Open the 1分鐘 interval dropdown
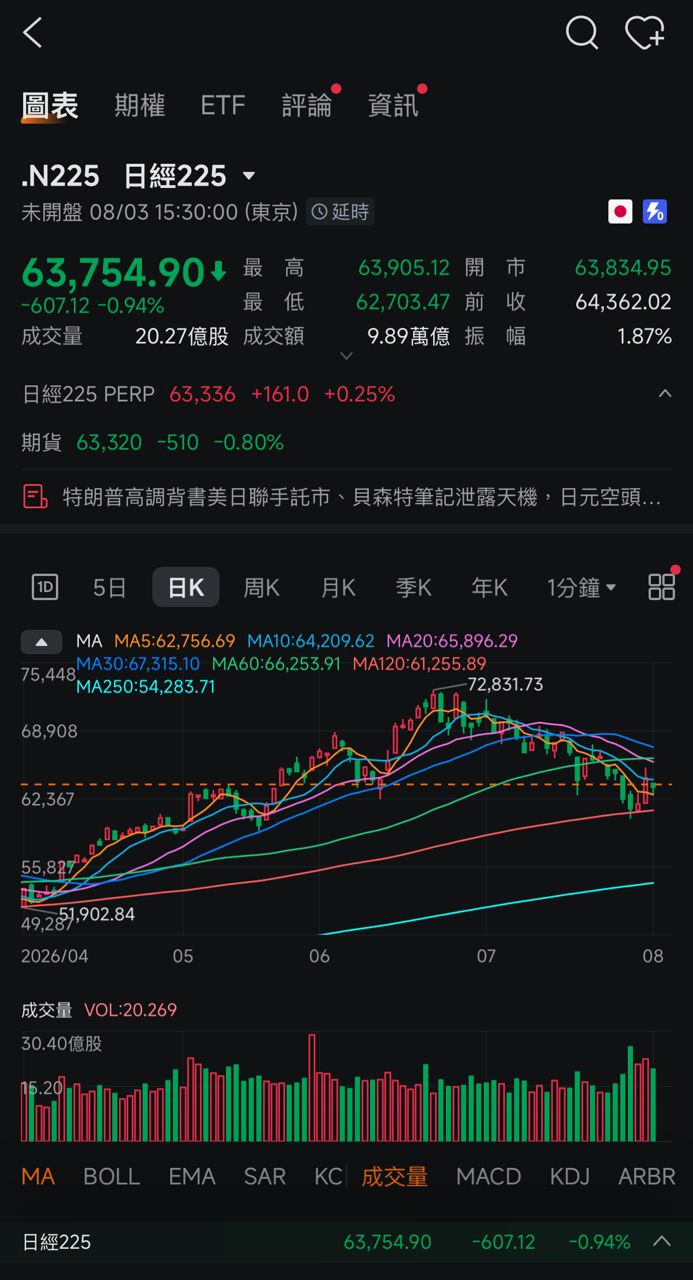This screenshot has width=693, height=1280. pyautogui.click(x=581, y=587)
